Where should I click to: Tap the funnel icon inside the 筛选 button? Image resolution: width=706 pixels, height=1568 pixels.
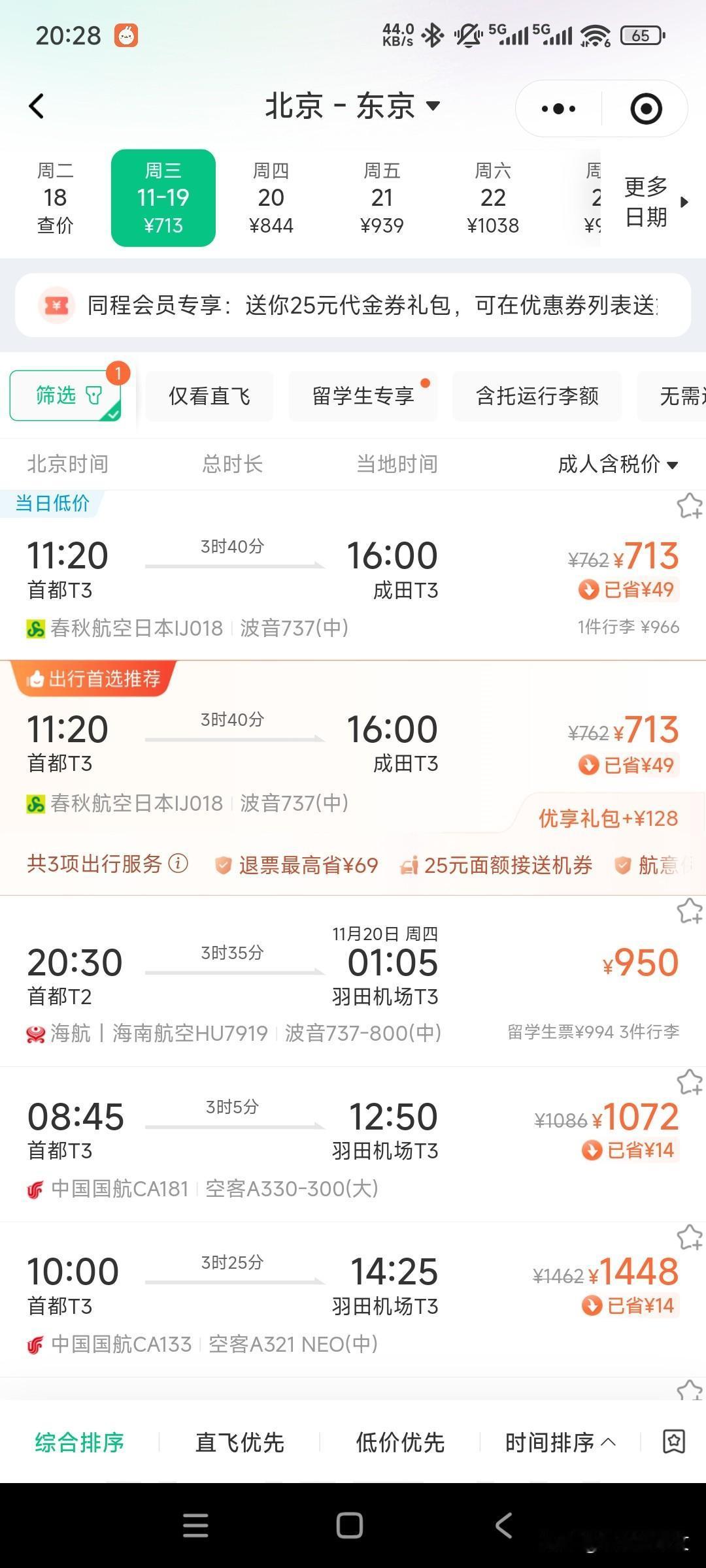pyautogui.click(x=95, y=395)
